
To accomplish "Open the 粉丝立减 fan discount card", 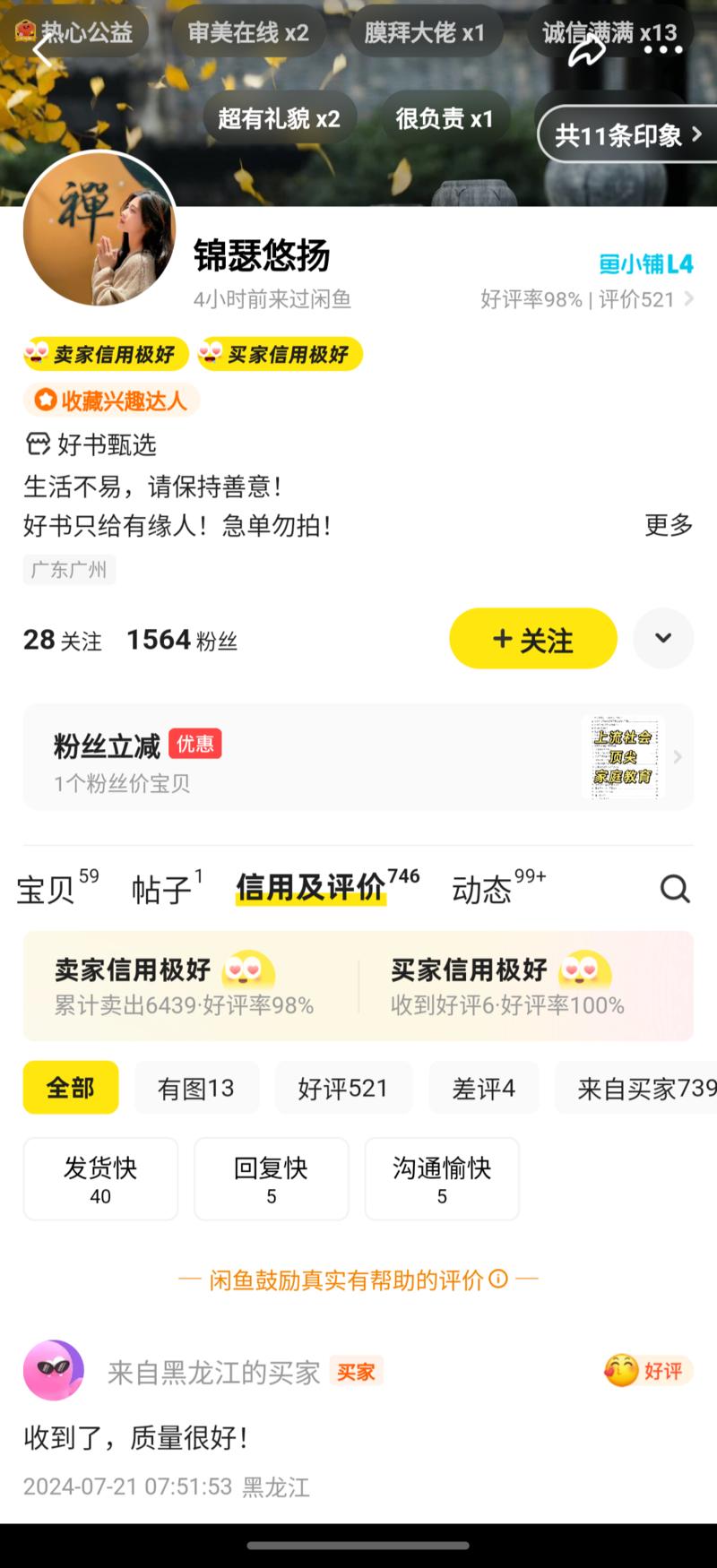I will [x=358, y=758].
